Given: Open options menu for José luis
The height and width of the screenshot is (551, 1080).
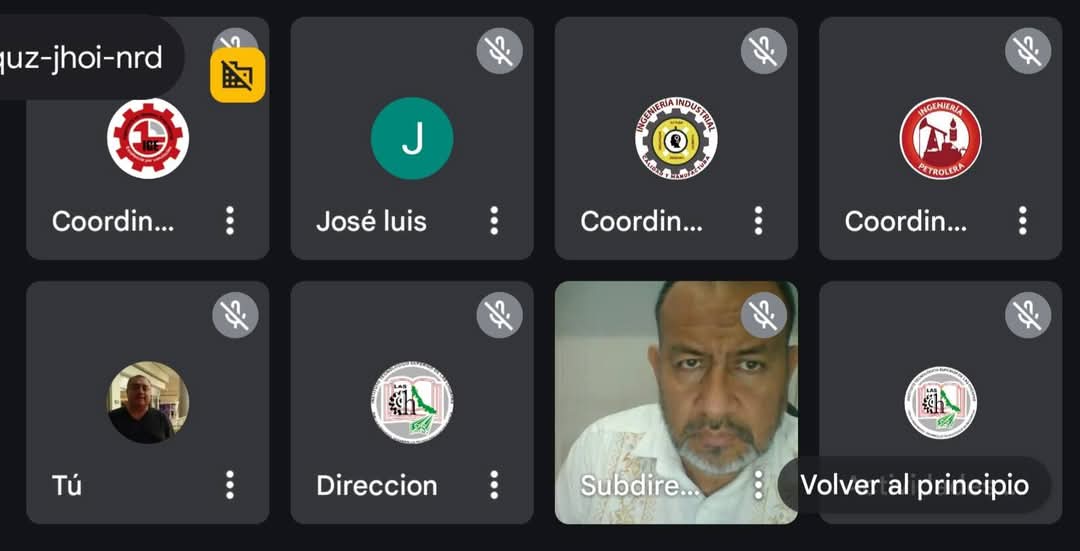Looking at the screenshot, I should coord(494,220).
